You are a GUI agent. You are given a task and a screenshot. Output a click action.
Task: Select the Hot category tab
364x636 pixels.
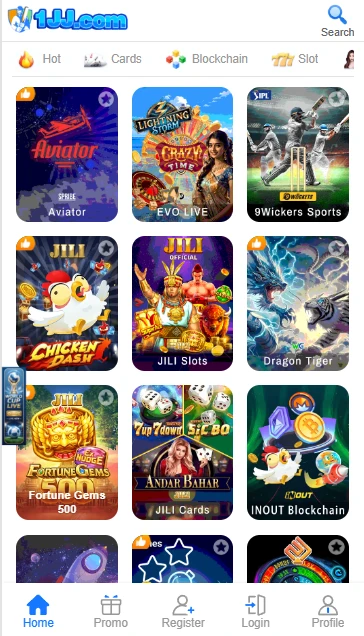pos(40,59)
